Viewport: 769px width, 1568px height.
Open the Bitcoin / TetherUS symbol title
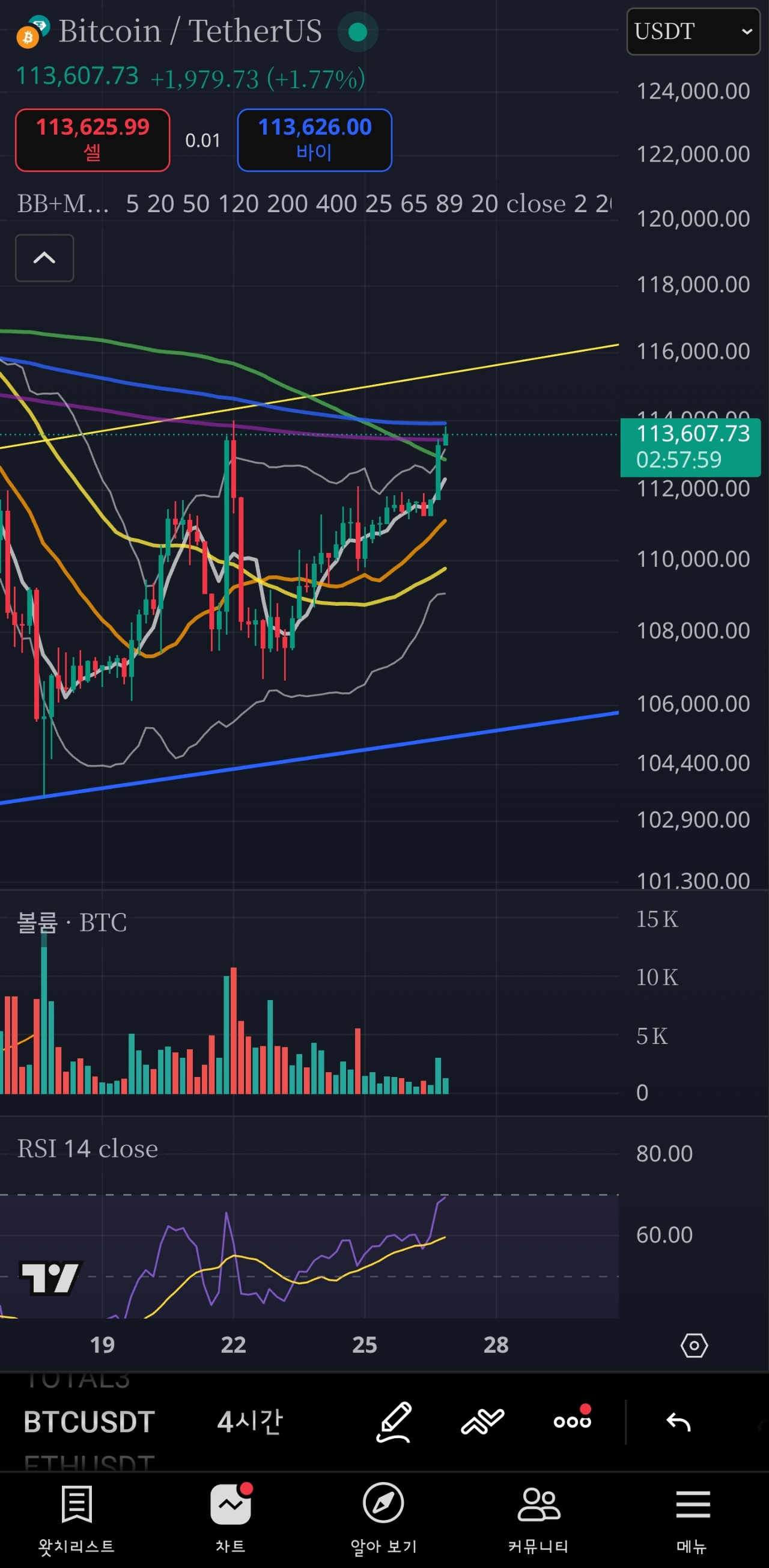[190, 32]
